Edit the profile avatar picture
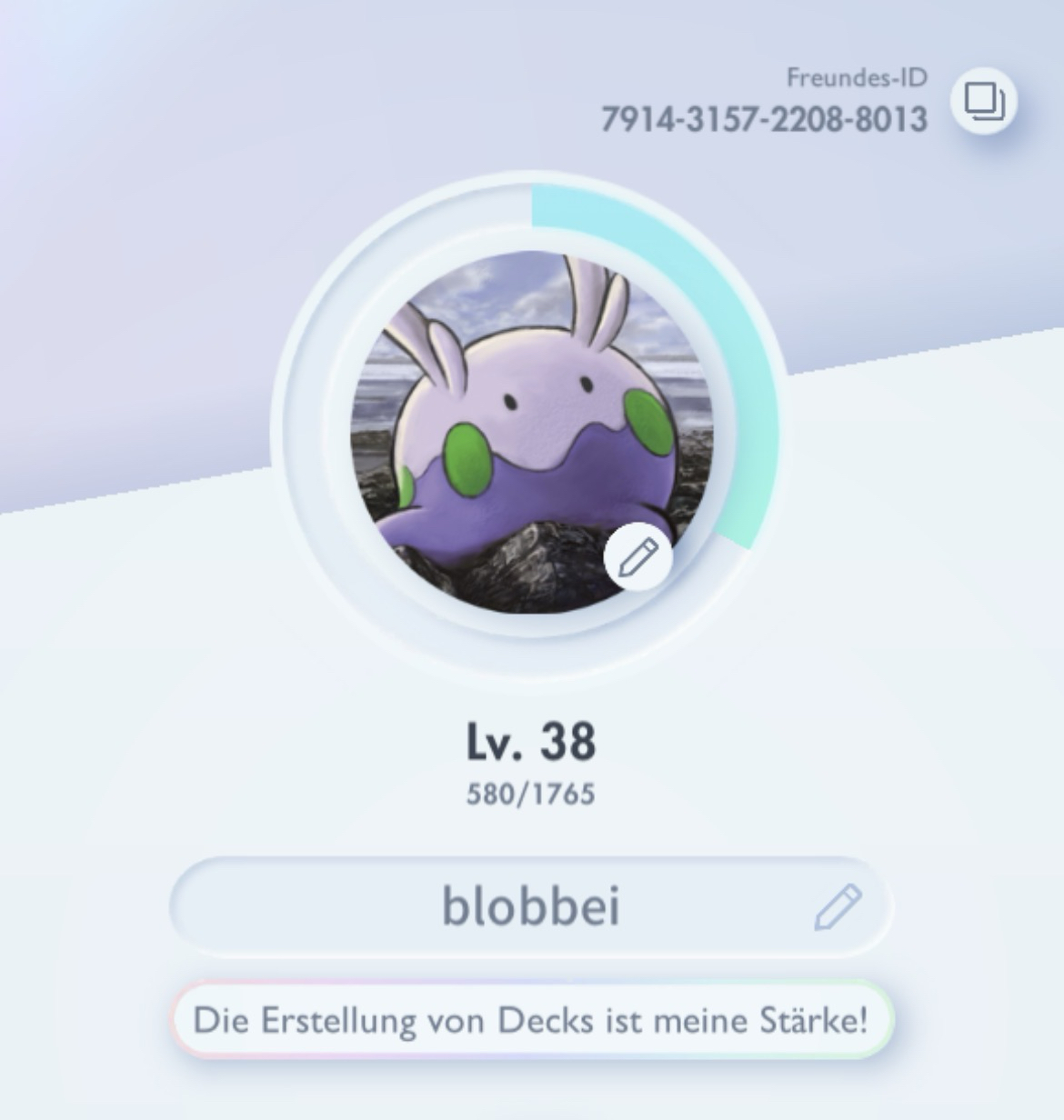Screen dimensions: 1064x1120 point(638,556)
